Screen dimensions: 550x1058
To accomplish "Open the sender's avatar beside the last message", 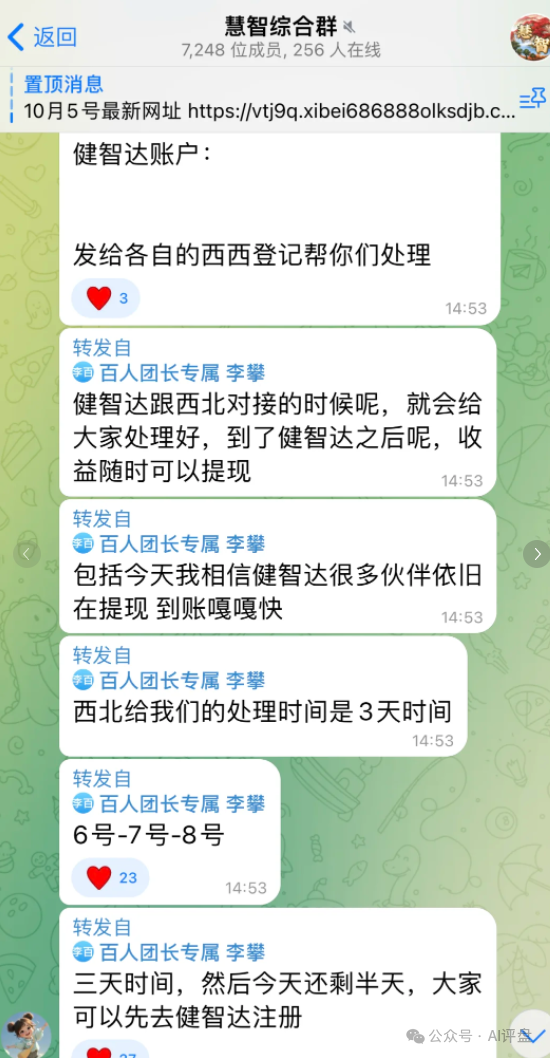I will [x=26, y=1034].
